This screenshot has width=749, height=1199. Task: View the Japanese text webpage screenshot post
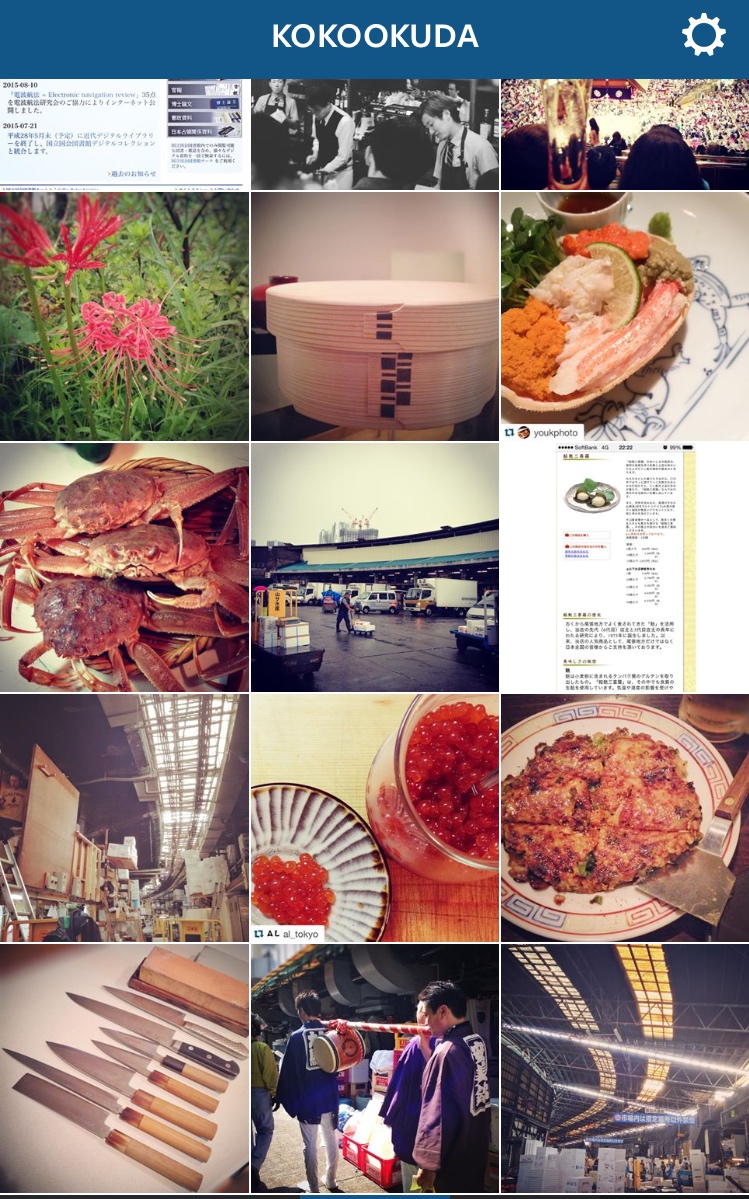124,134
